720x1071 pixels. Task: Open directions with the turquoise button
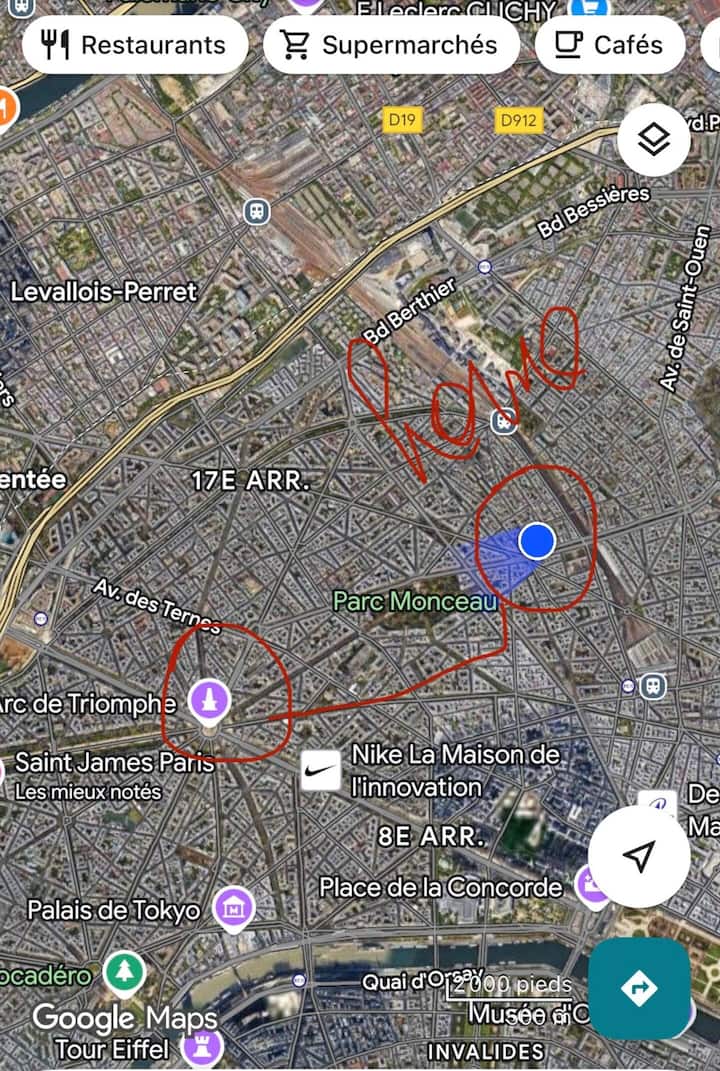tap(638, 988)
